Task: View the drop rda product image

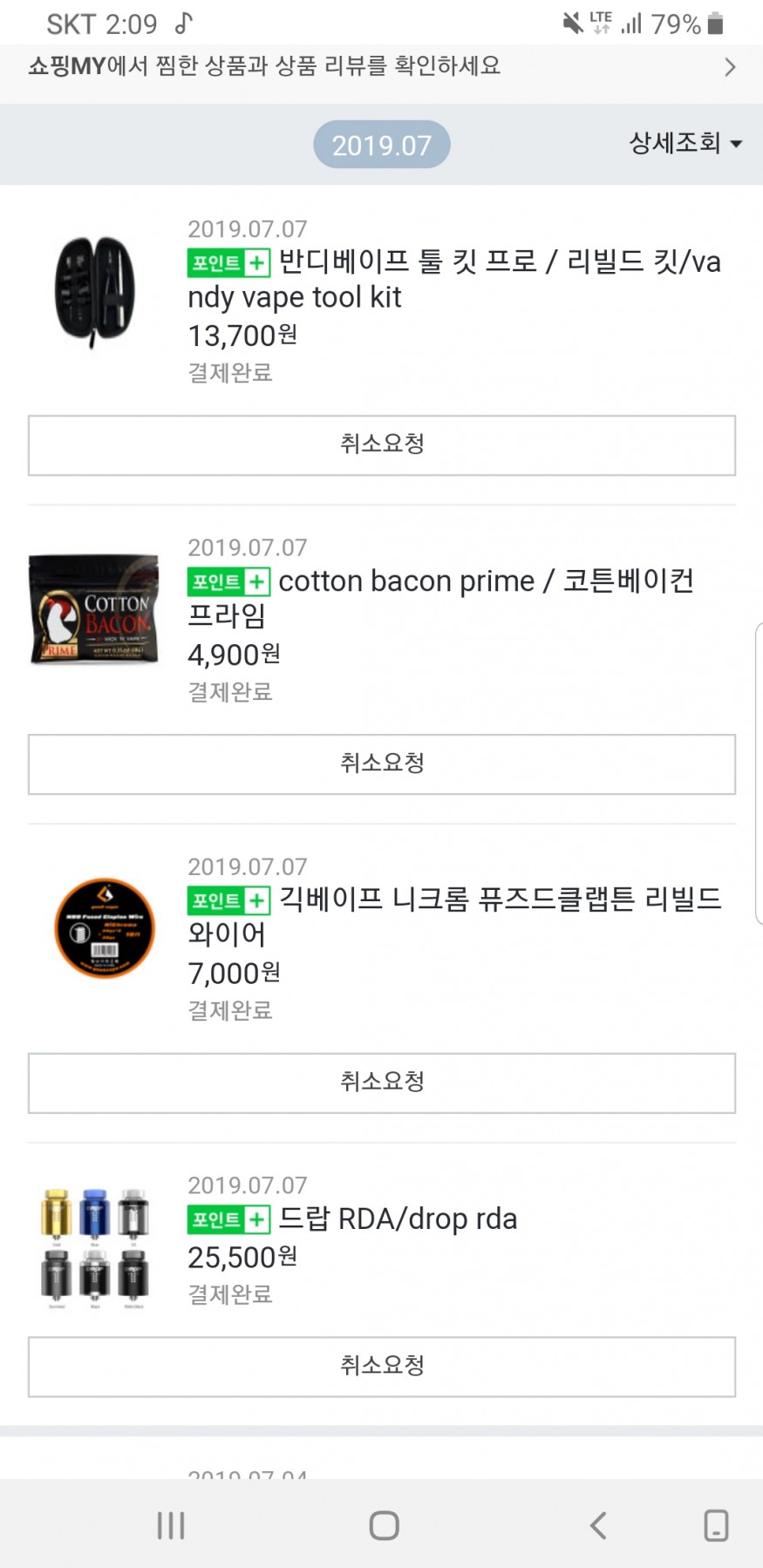Action: [x=95, y=1248]
